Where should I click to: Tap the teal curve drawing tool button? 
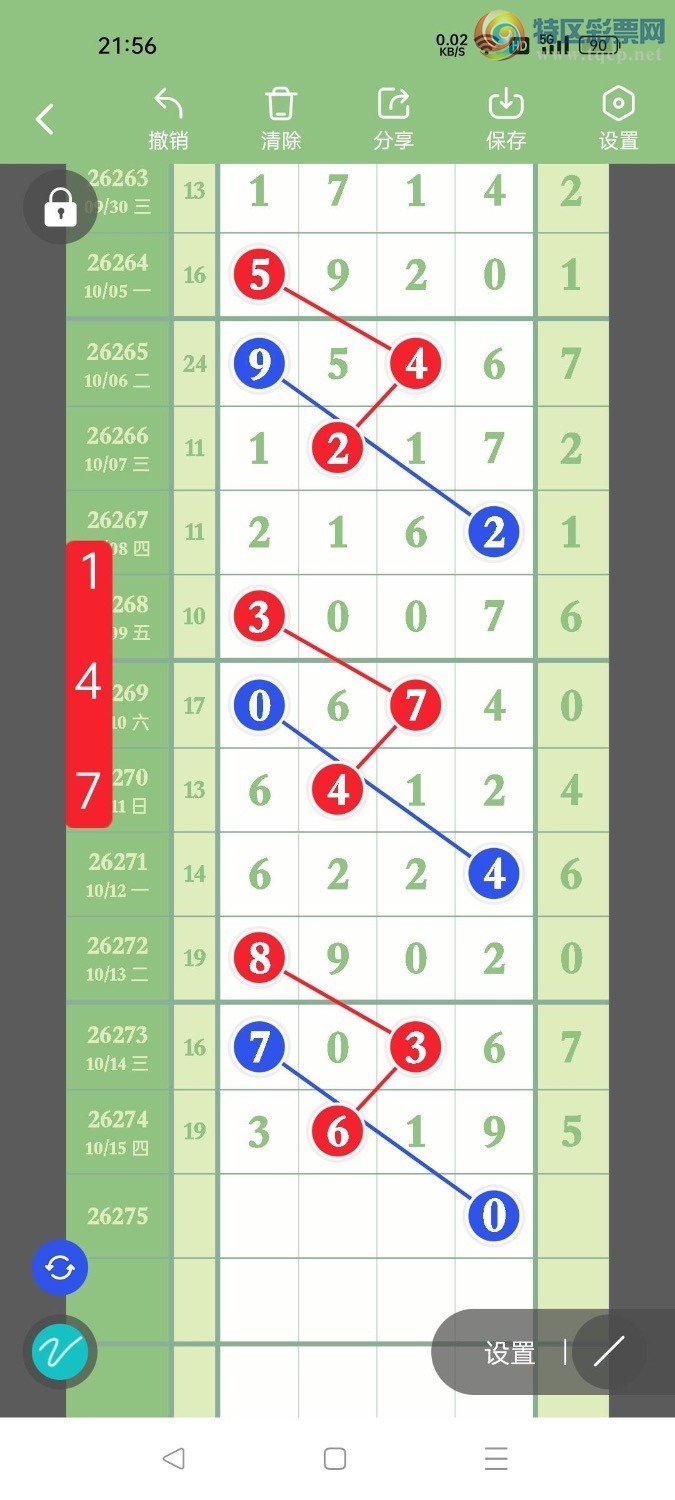pos(60,1353)
